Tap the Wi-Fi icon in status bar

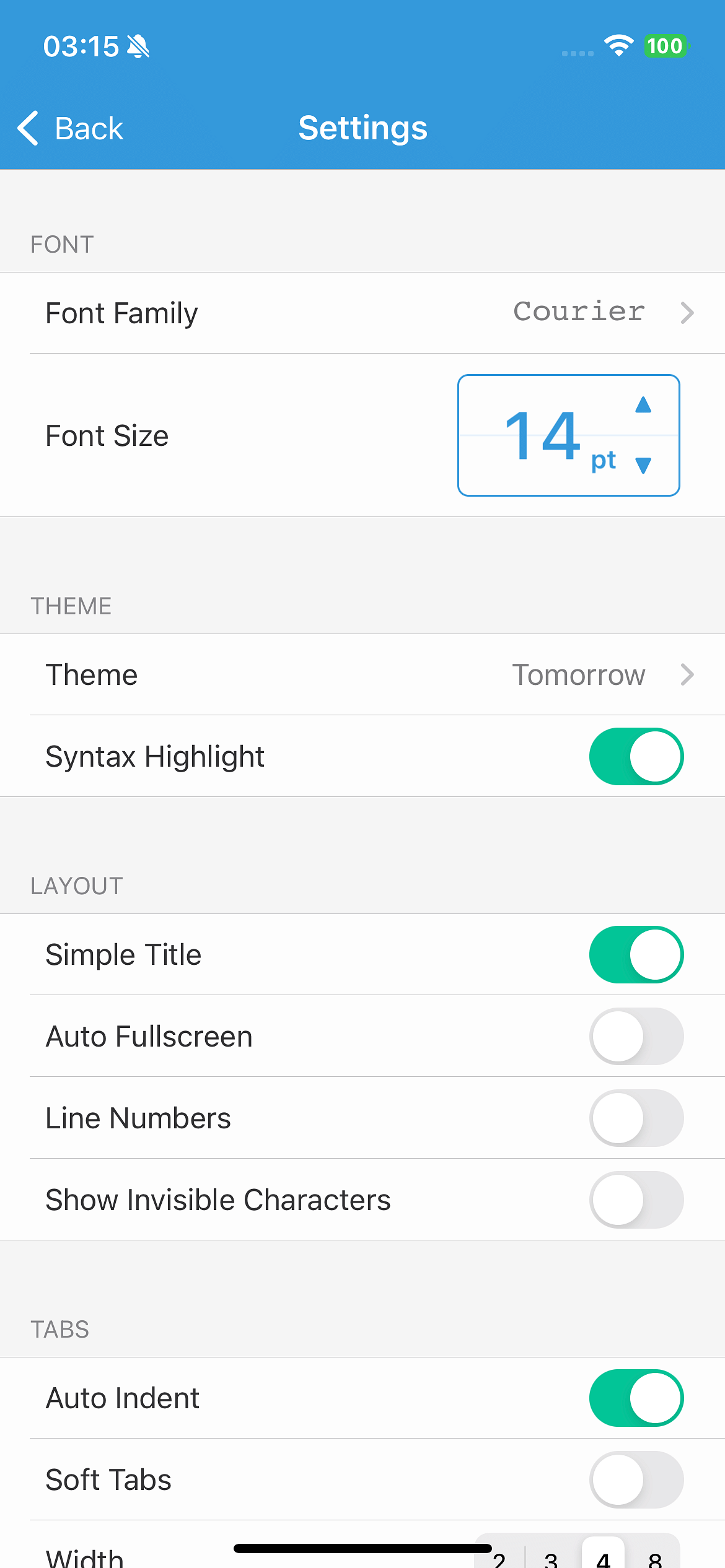tap(618, 46)
